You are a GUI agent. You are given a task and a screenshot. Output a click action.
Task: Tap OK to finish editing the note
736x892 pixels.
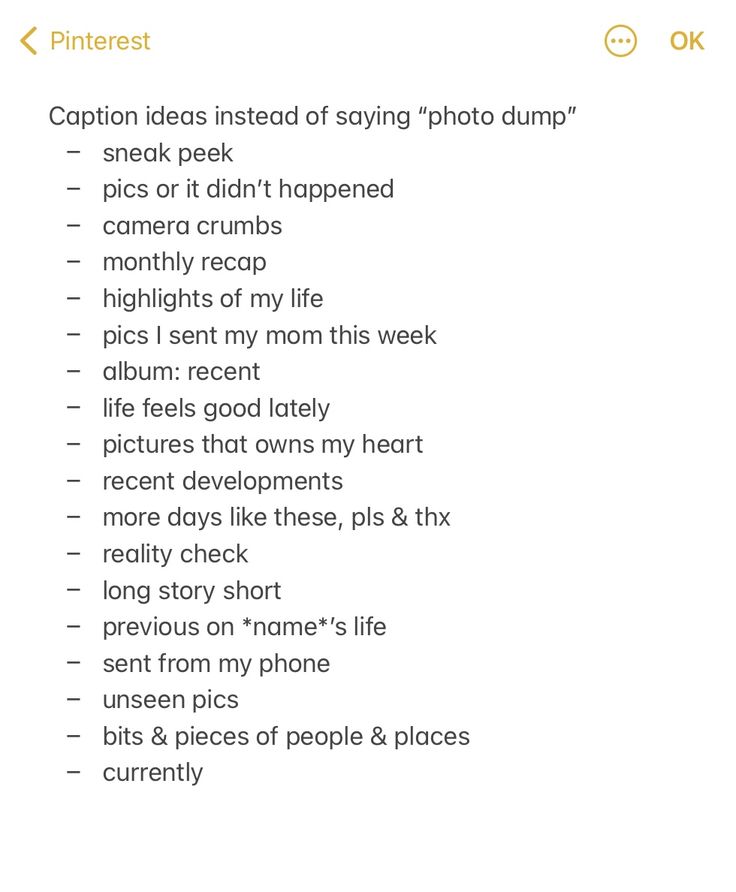[687, 41]
